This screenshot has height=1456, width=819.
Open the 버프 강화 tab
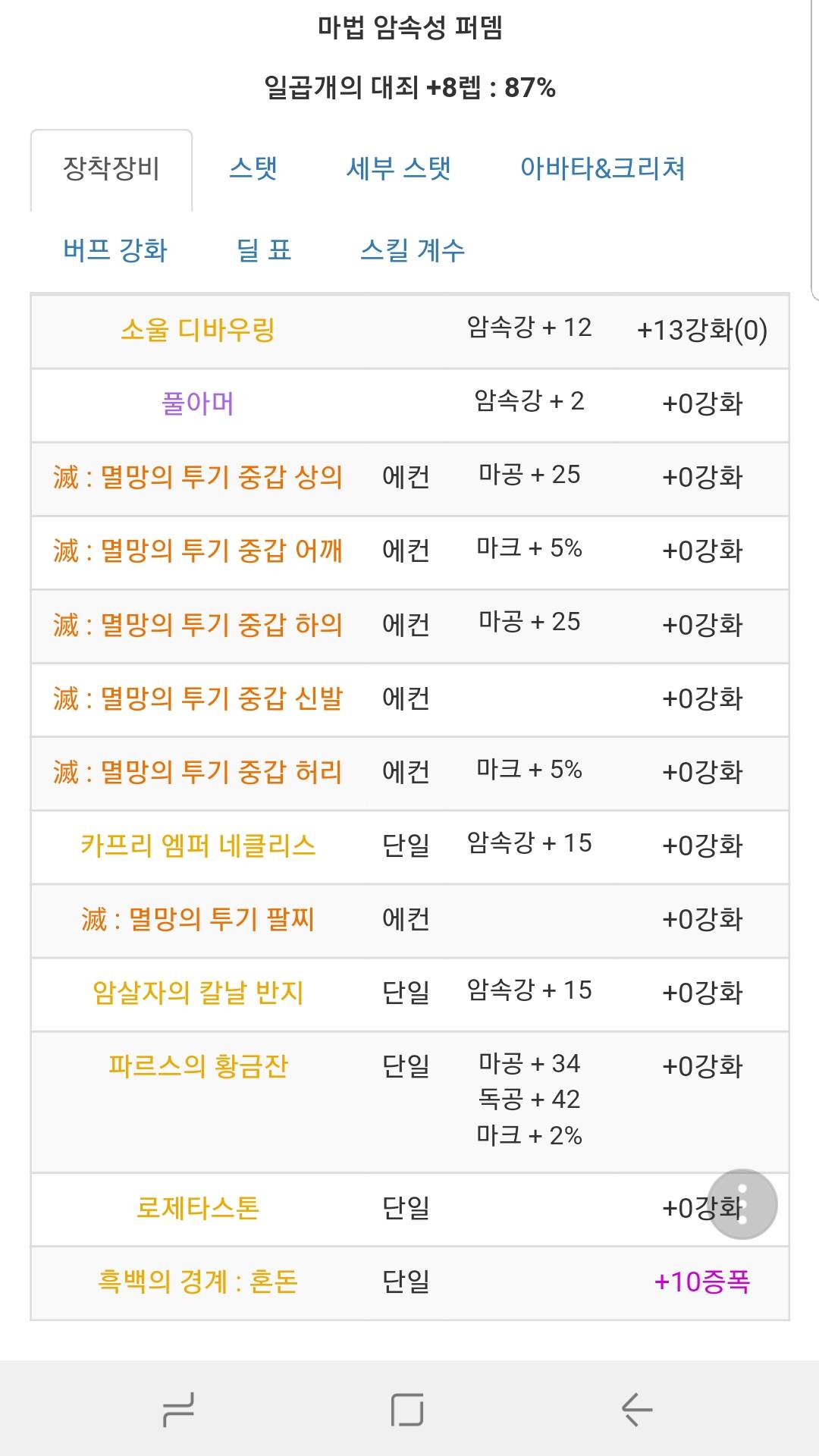click(115, 250)
